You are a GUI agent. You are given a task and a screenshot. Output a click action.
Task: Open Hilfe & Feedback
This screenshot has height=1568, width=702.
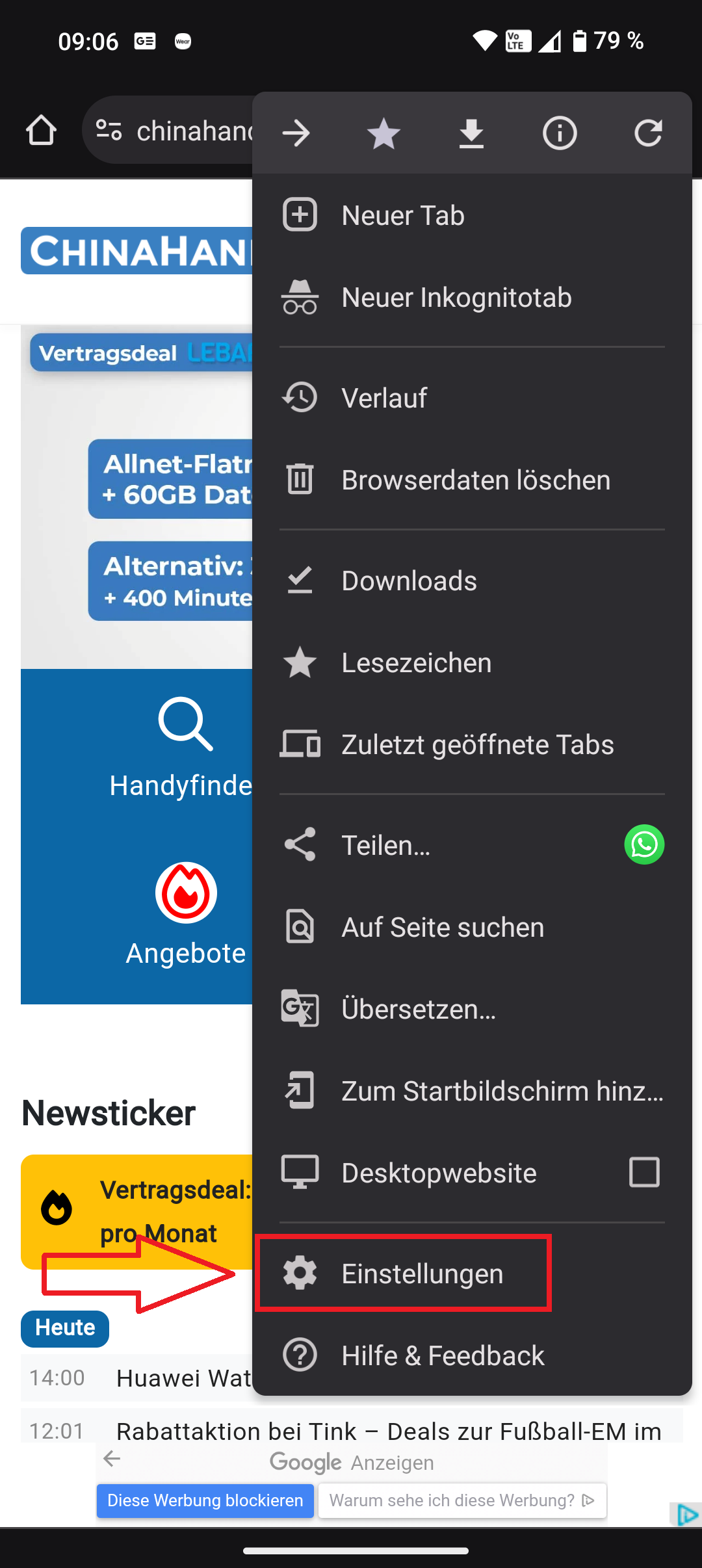point(472,1355)
